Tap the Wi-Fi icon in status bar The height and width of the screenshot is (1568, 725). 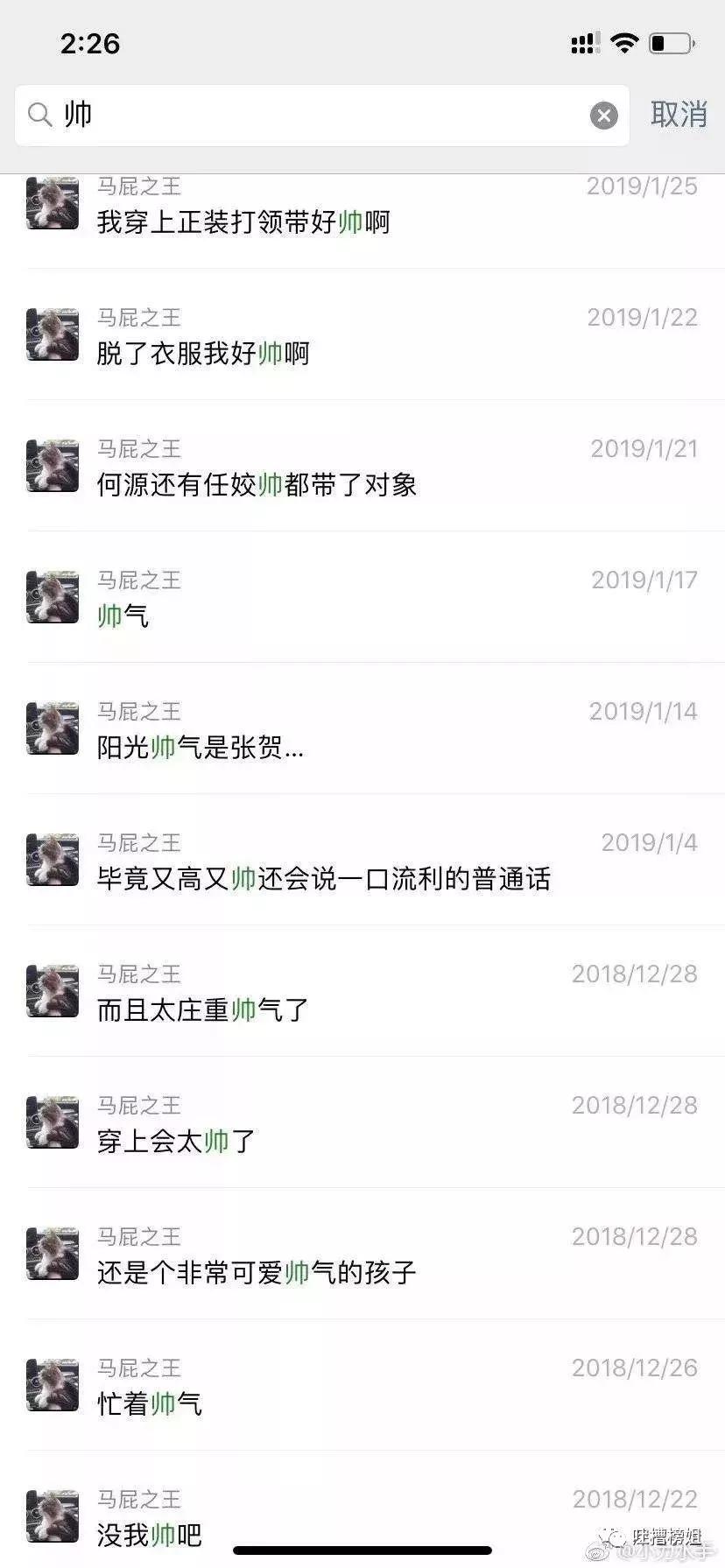[623, 42]
